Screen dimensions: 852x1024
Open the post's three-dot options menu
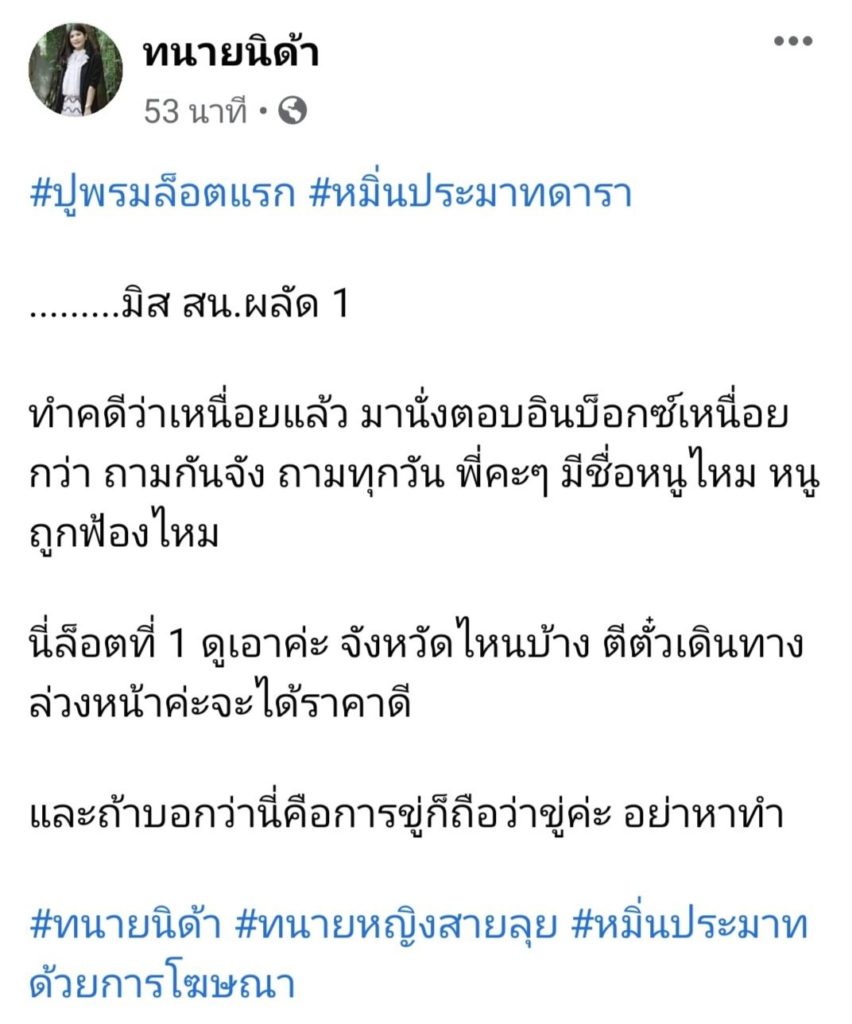793,42
